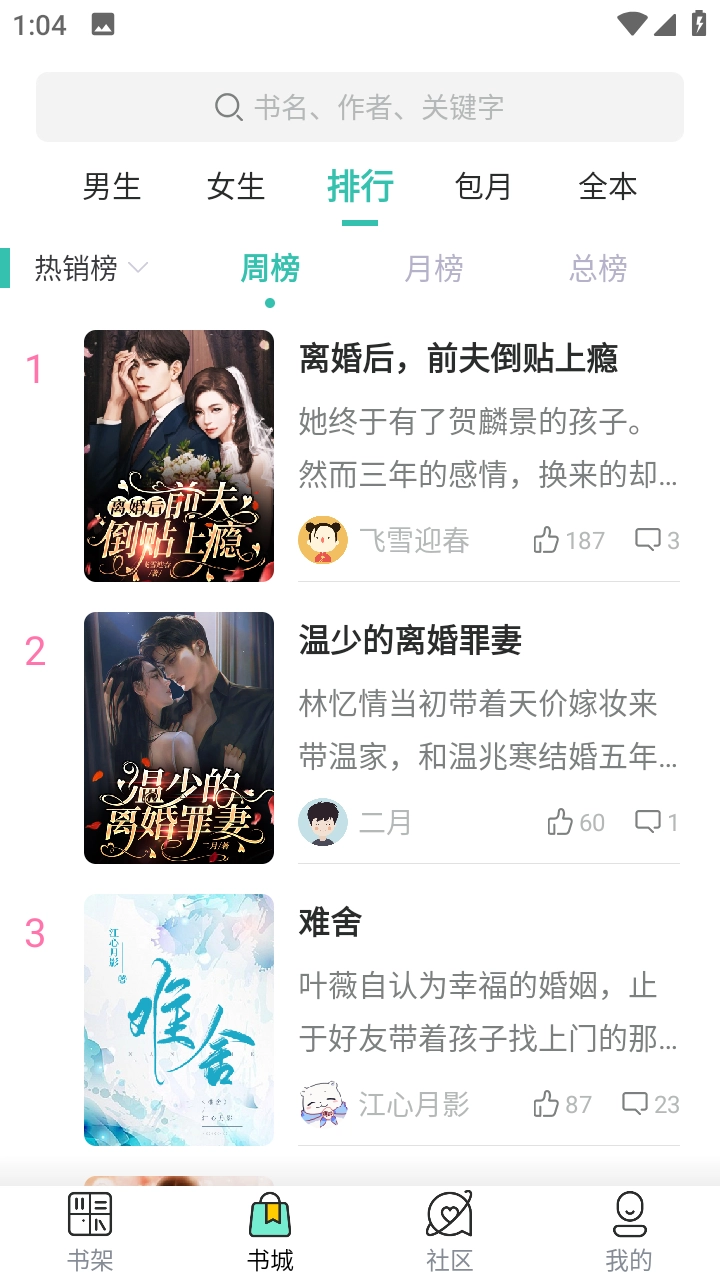Open the 书架 bookshelf icon

point(89,1215)
